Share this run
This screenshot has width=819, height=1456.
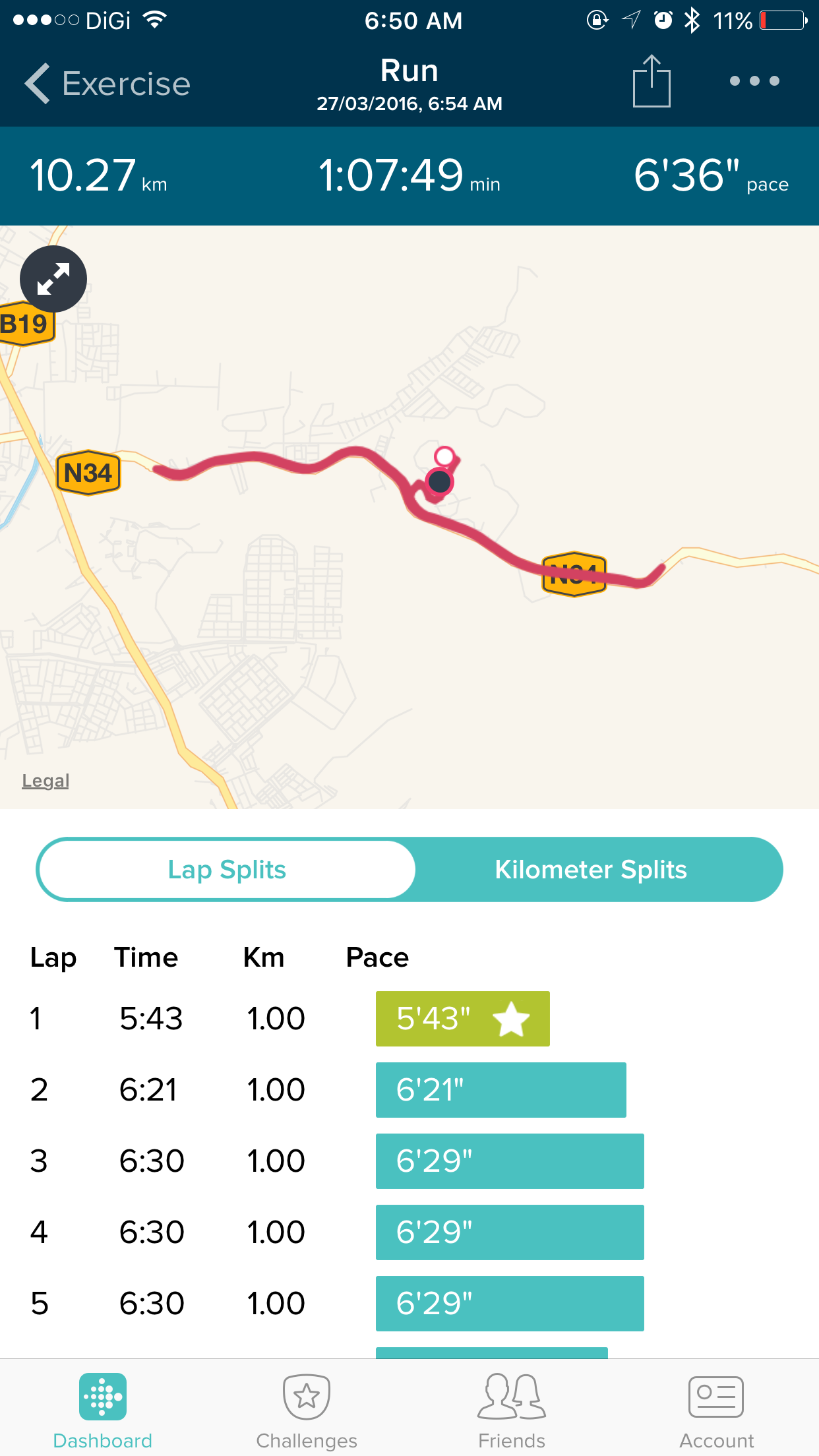click(652, 80)
